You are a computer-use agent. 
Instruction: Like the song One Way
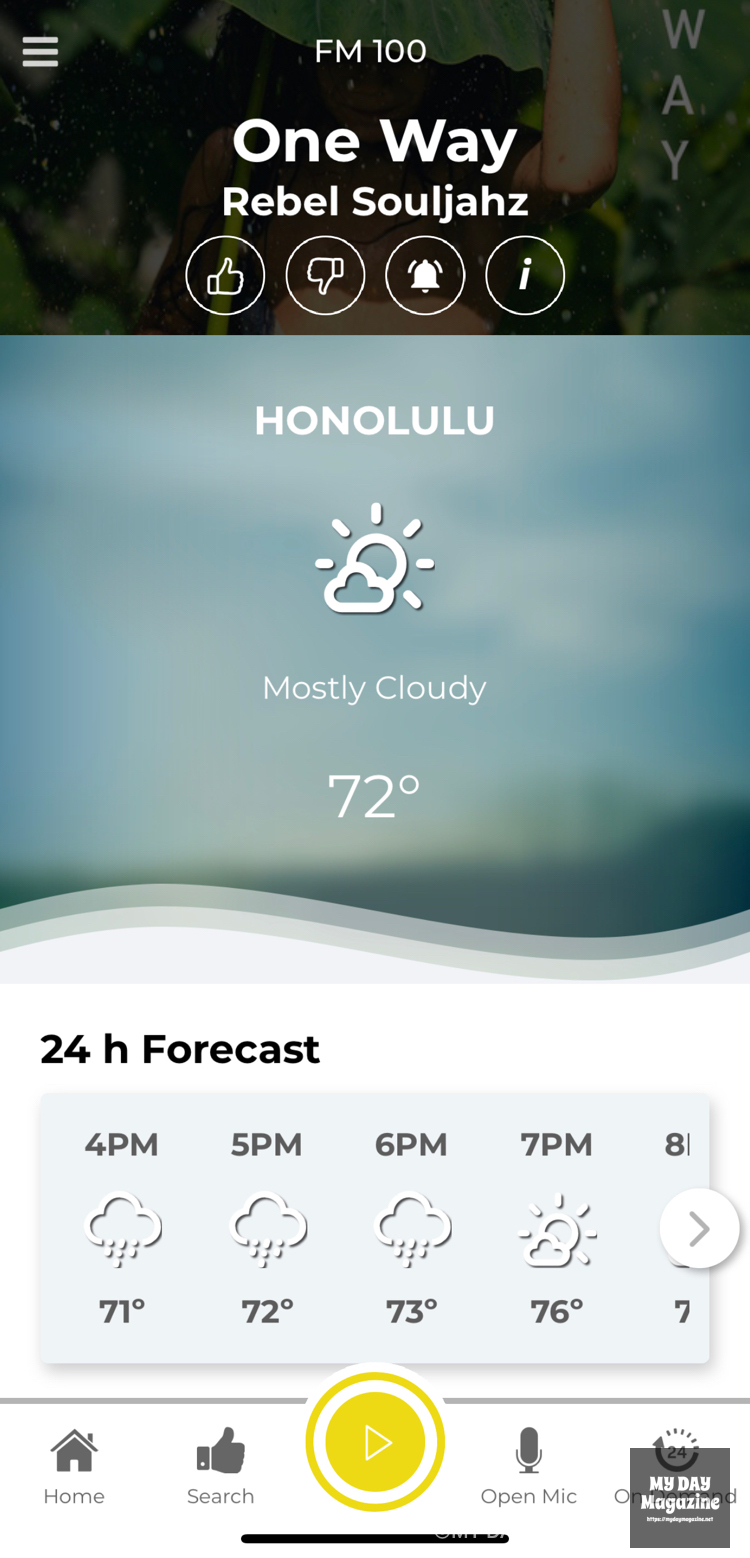(225, 275)
